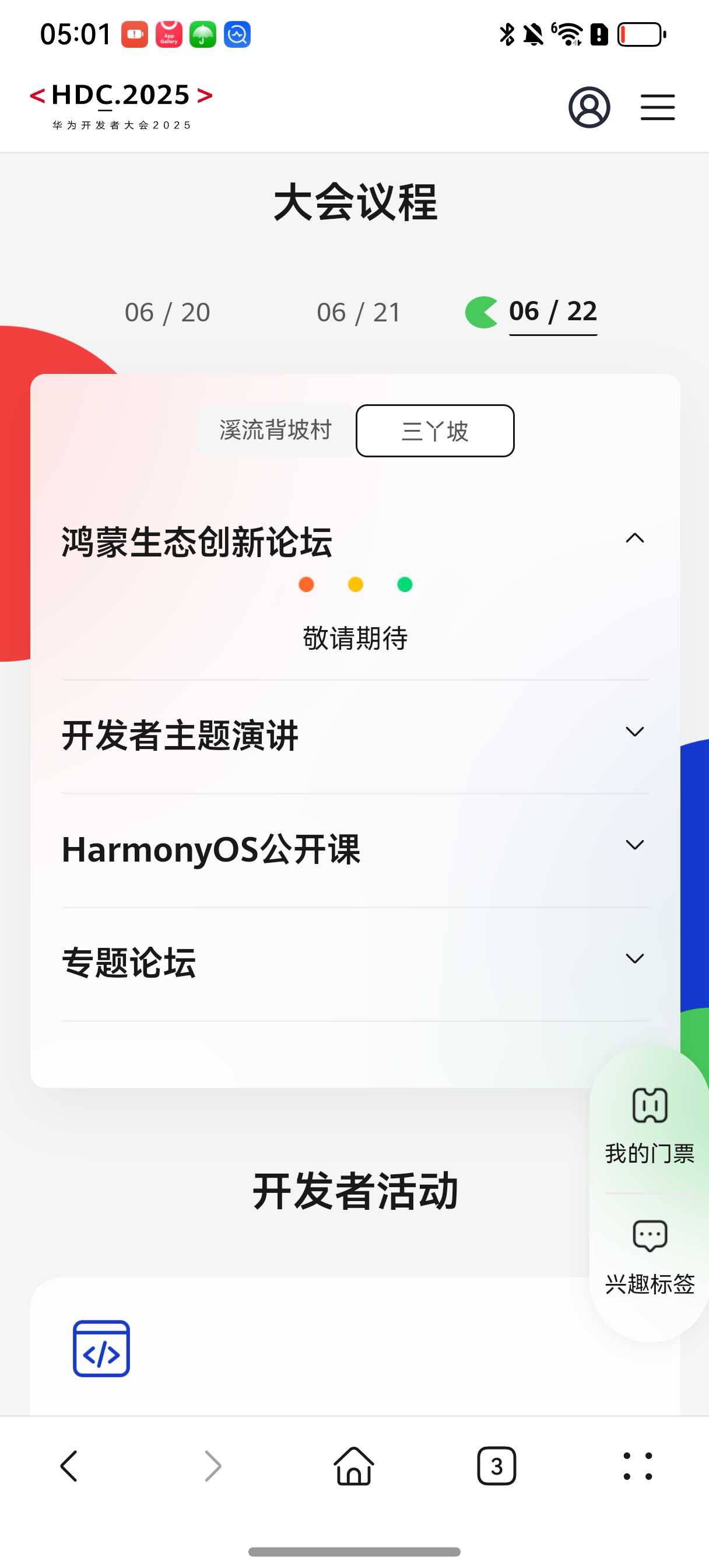
Task: Expand the 开发者主题演讲 section
Action: (x=634, y=731)
